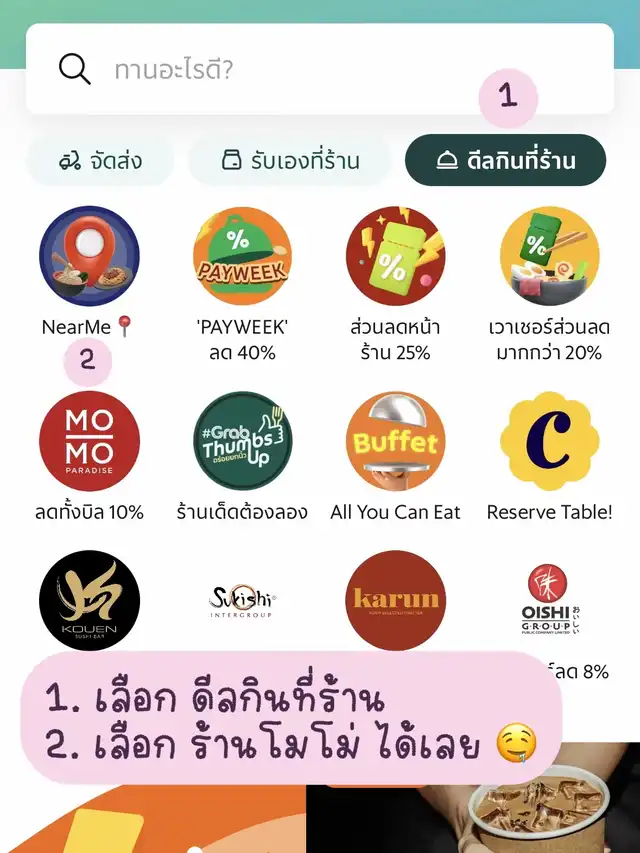Screen dimensions: 640x853
Task: Switch to the จัดส่ง delivery option
Action: pos(100,161)
